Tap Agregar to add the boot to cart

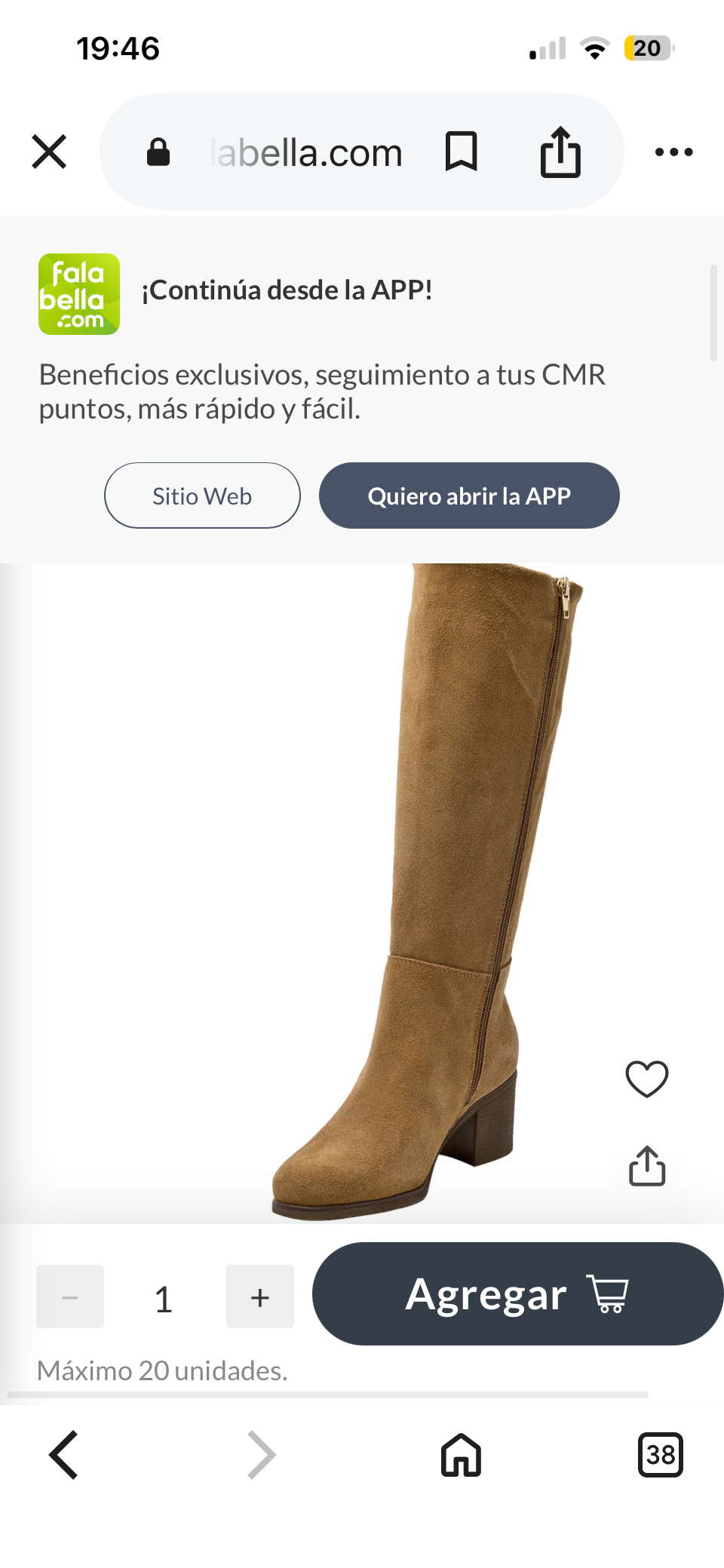click(486, 1294)
